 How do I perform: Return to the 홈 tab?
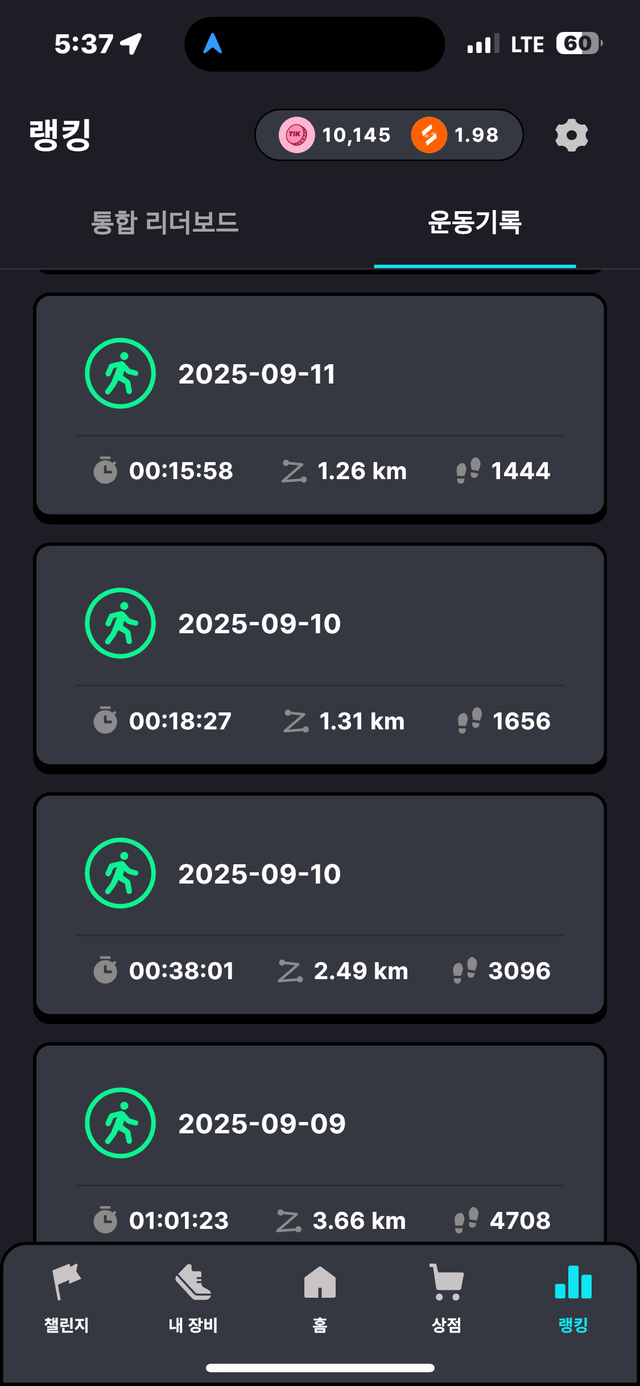coord(320,1297)
